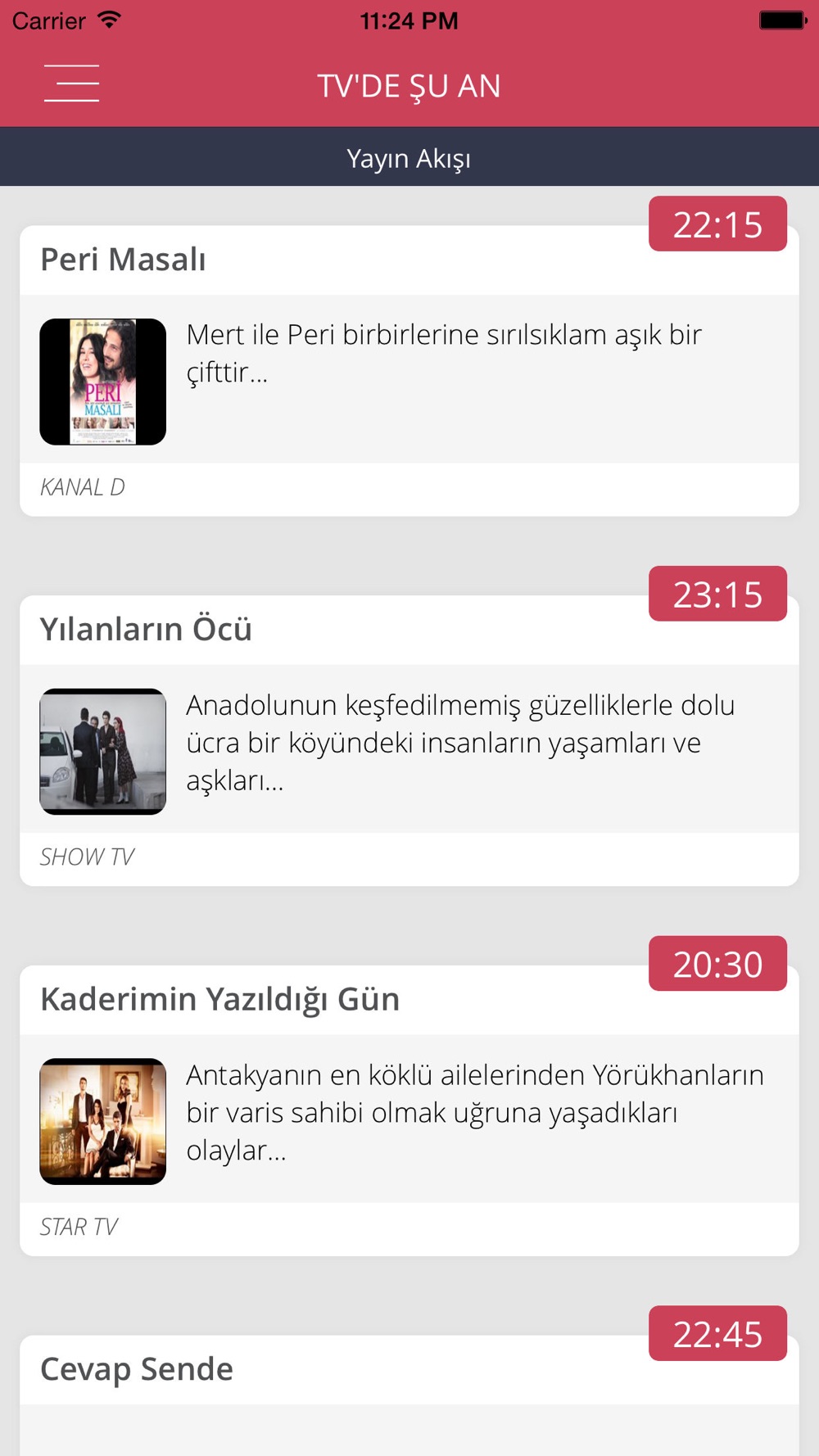The height and width of the screenshot is (1456, 819).
Task: Open the hamburger drawer menu
Action: click(x=72, y=84)
